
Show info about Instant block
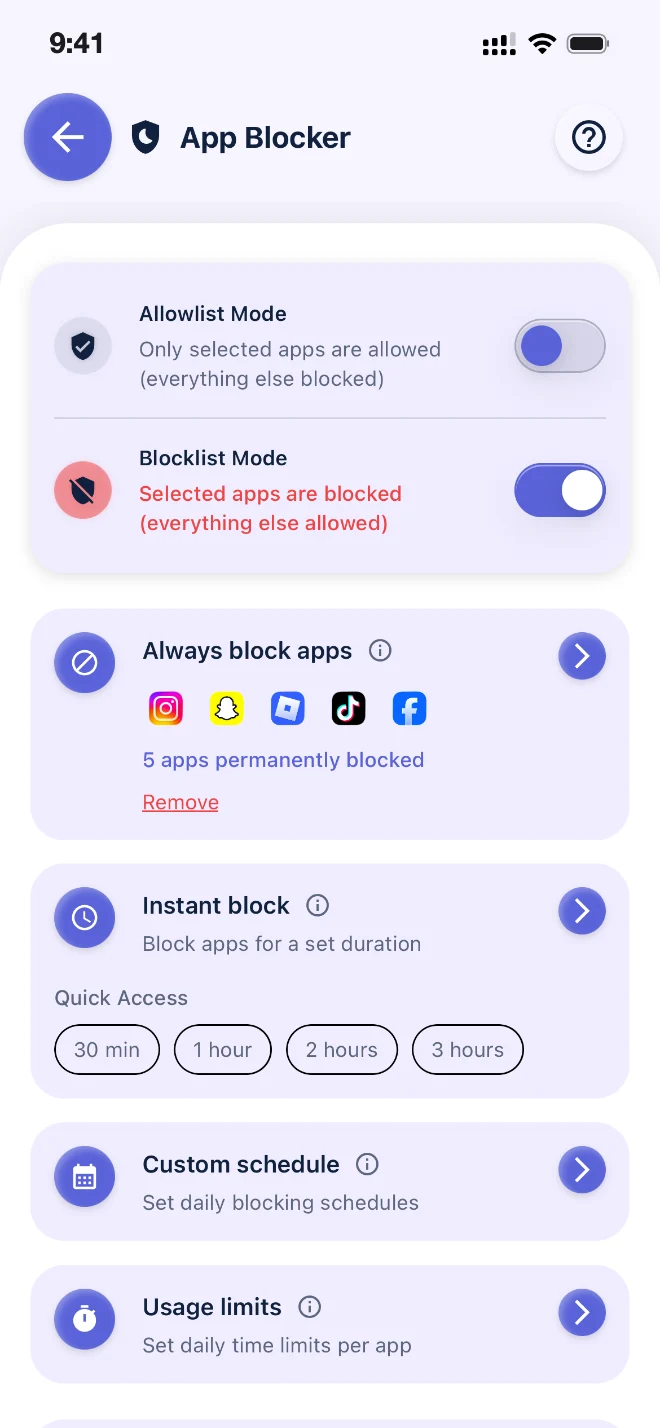click(x=317, y=906)
